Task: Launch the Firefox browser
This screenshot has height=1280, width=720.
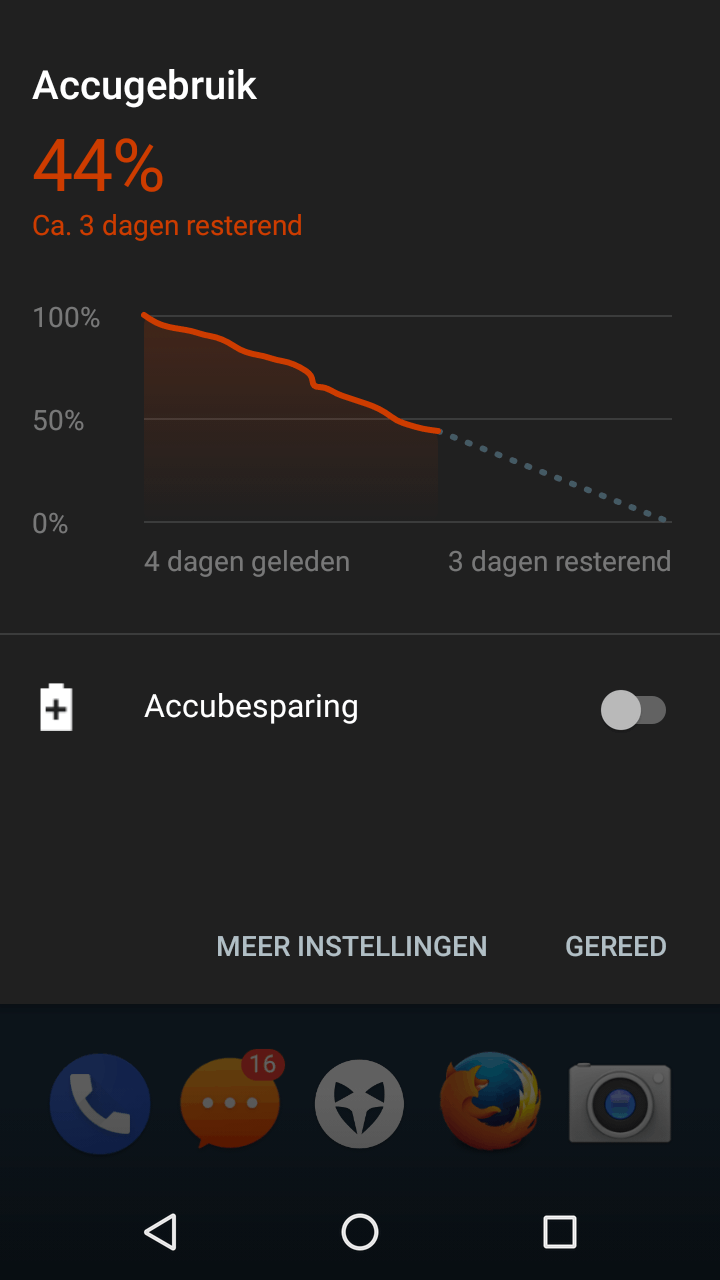Action: click(490, 1102)
